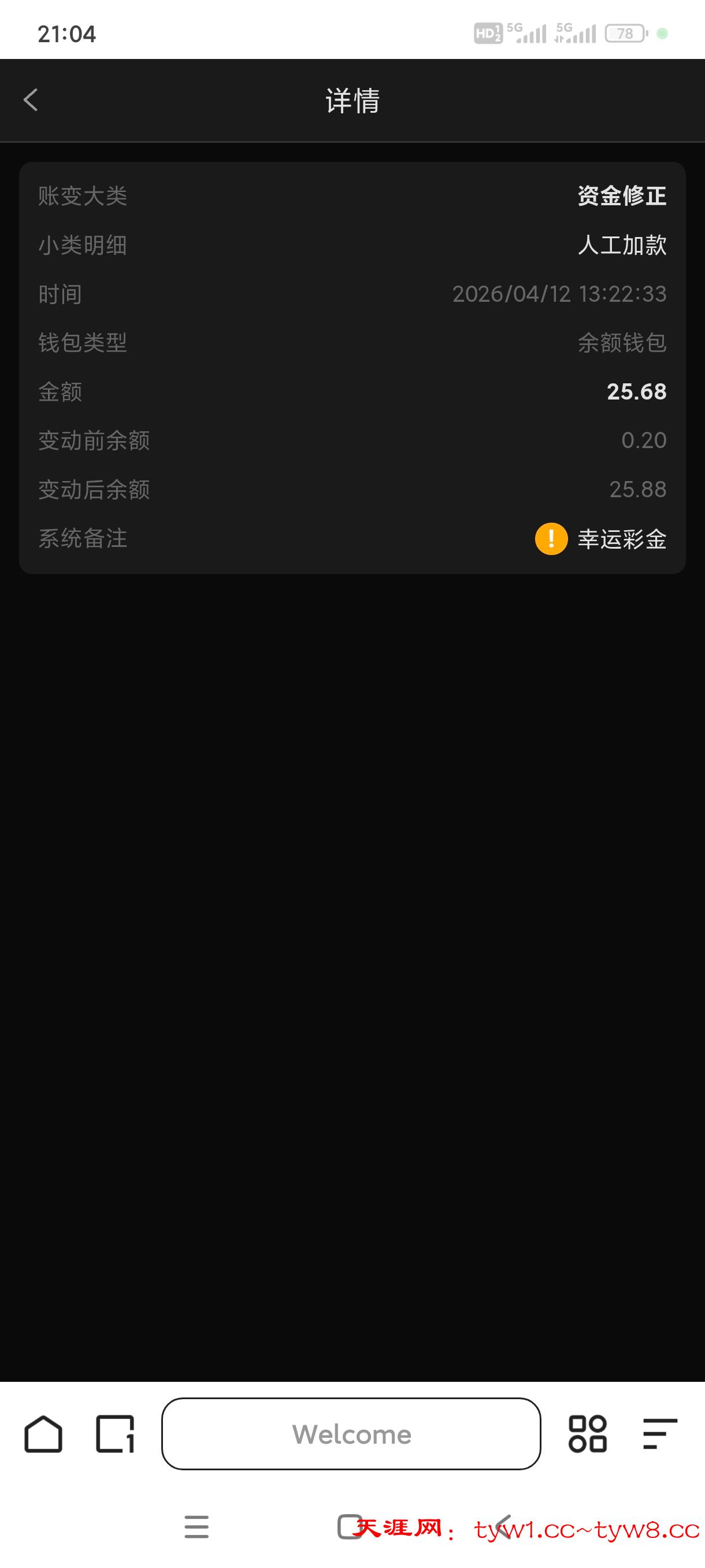Image resolution: width=705 pixels, height=1568 pixels.
Task: Open the browser tab switcher
Action: click(x=115, y=1433)
